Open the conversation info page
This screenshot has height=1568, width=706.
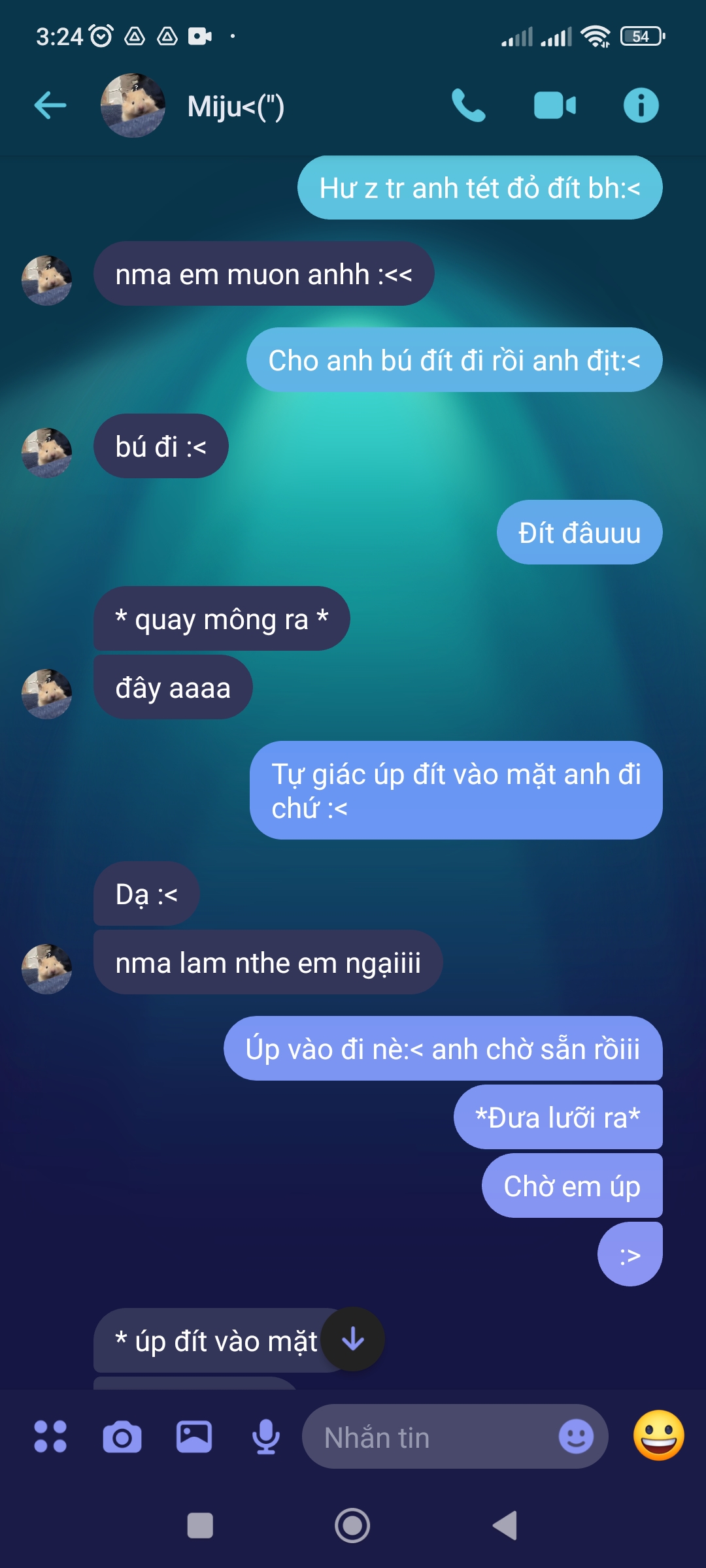pos(641,105)
